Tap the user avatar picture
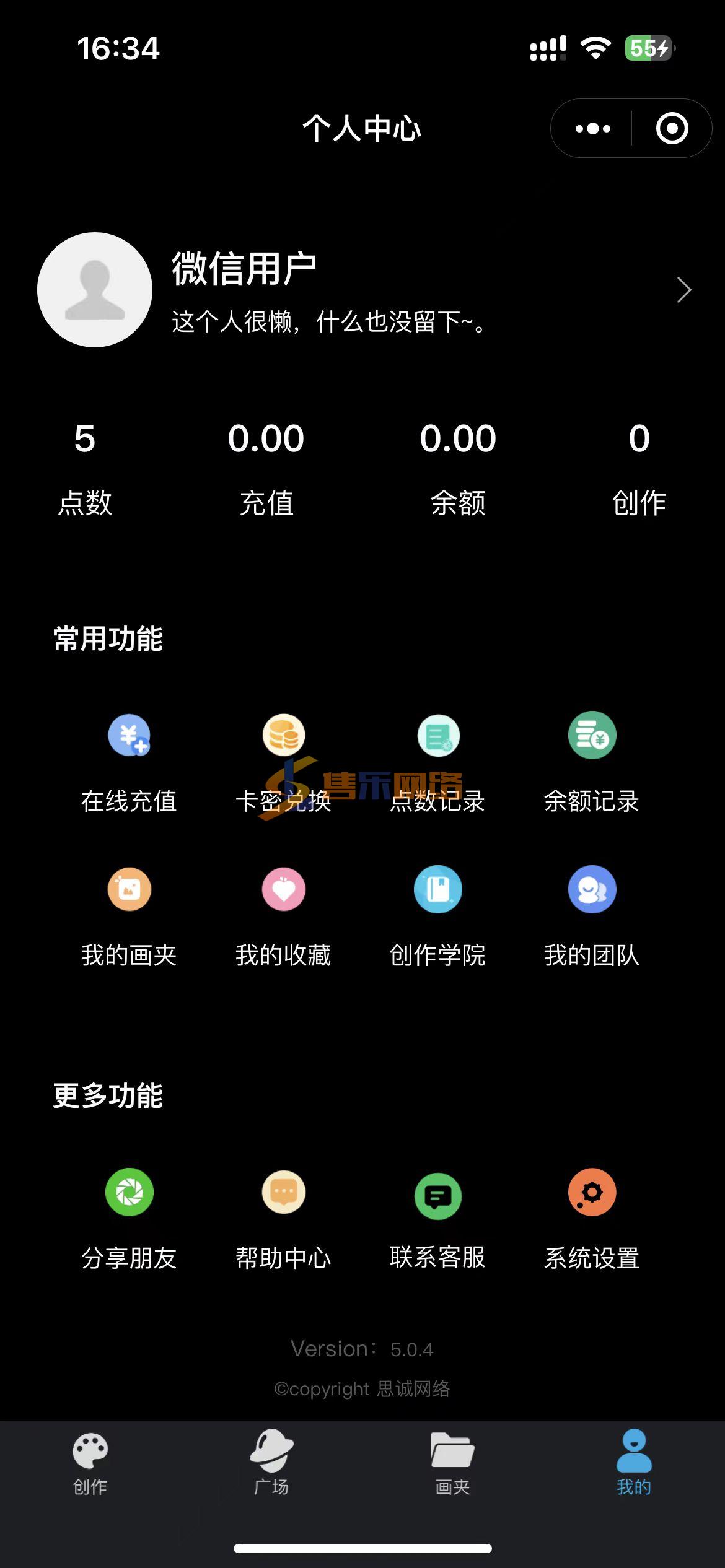 pyautogui.click(x=95, y=290)
